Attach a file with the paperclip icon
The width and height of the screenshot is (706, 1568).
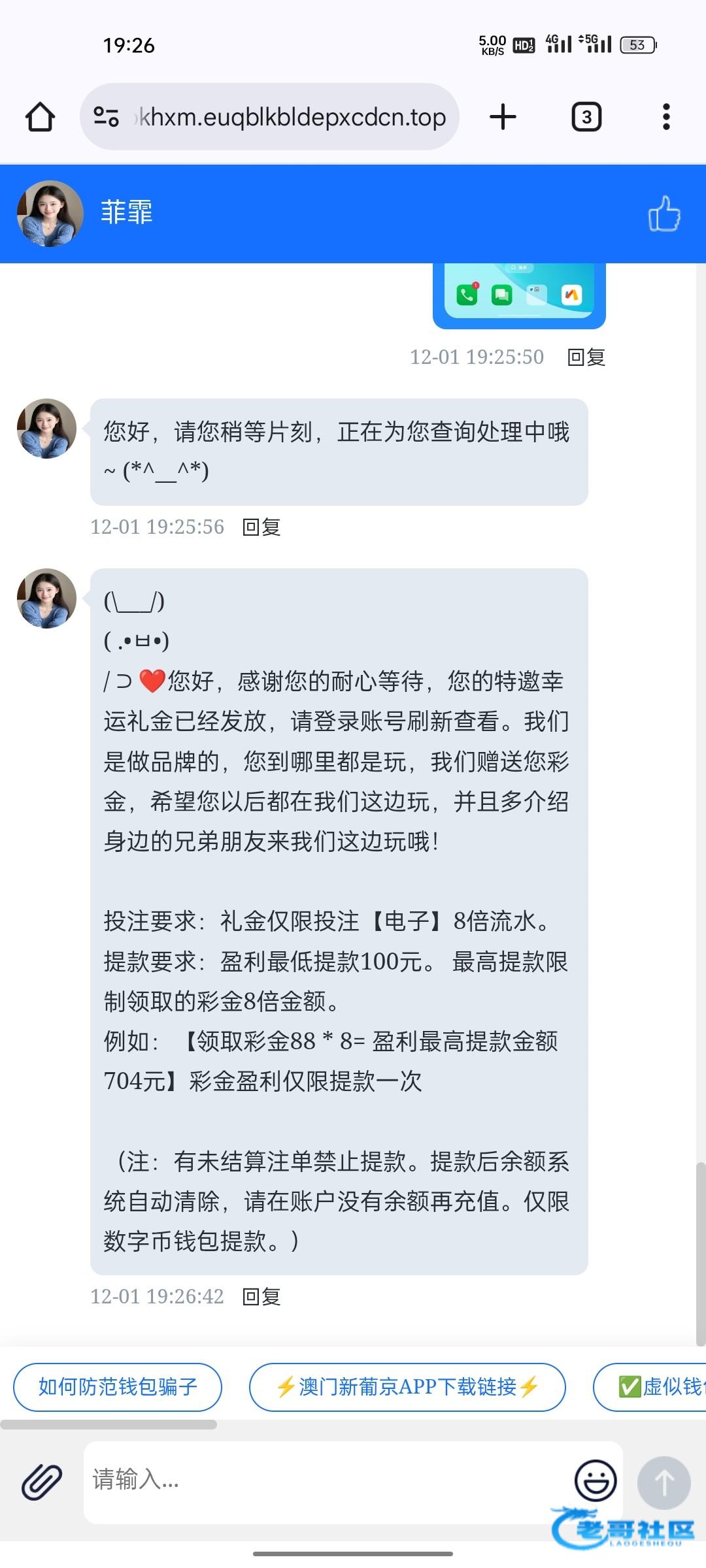coord(42,1481)
